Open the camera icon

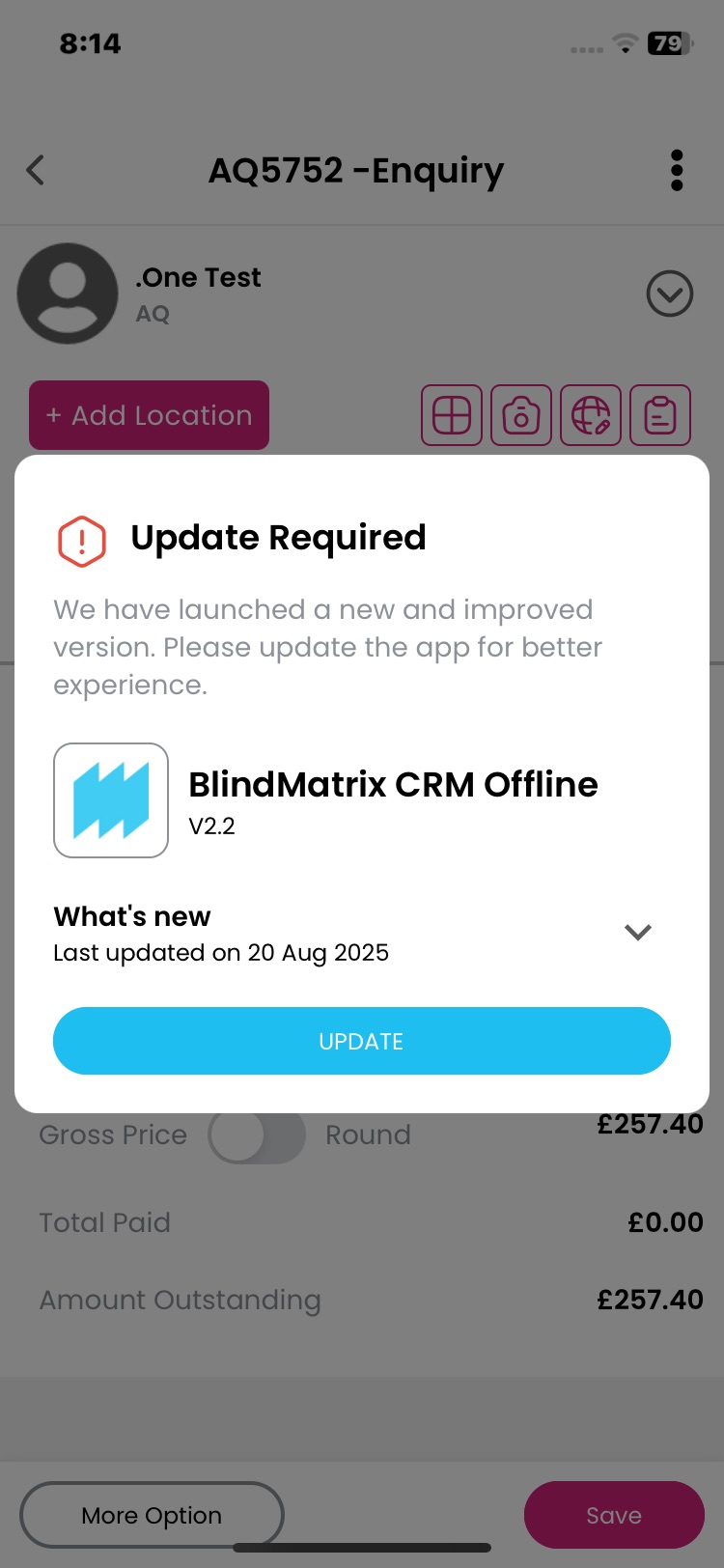pyautogui.click(x=521, y=416)
